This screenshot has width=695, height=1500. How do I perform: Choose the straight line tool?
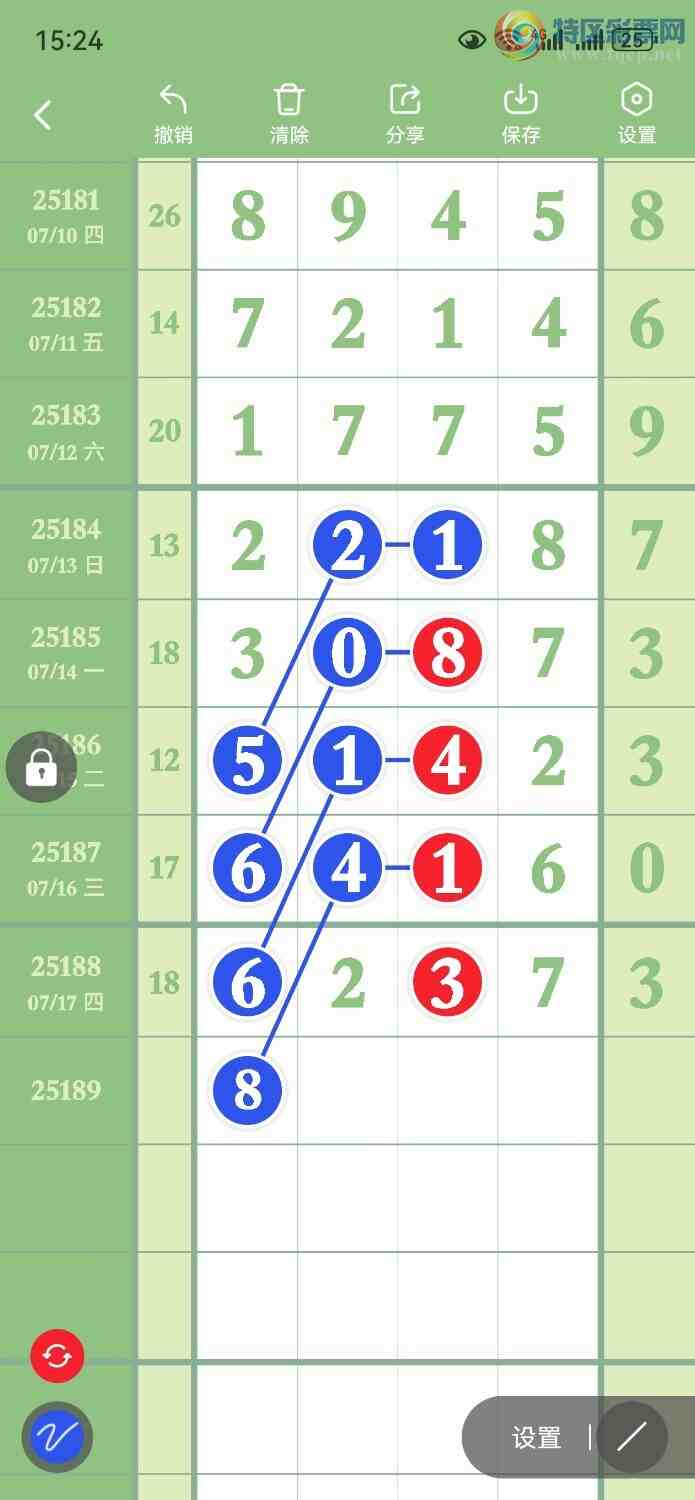pyautogui.click(x=632, y=1438)
